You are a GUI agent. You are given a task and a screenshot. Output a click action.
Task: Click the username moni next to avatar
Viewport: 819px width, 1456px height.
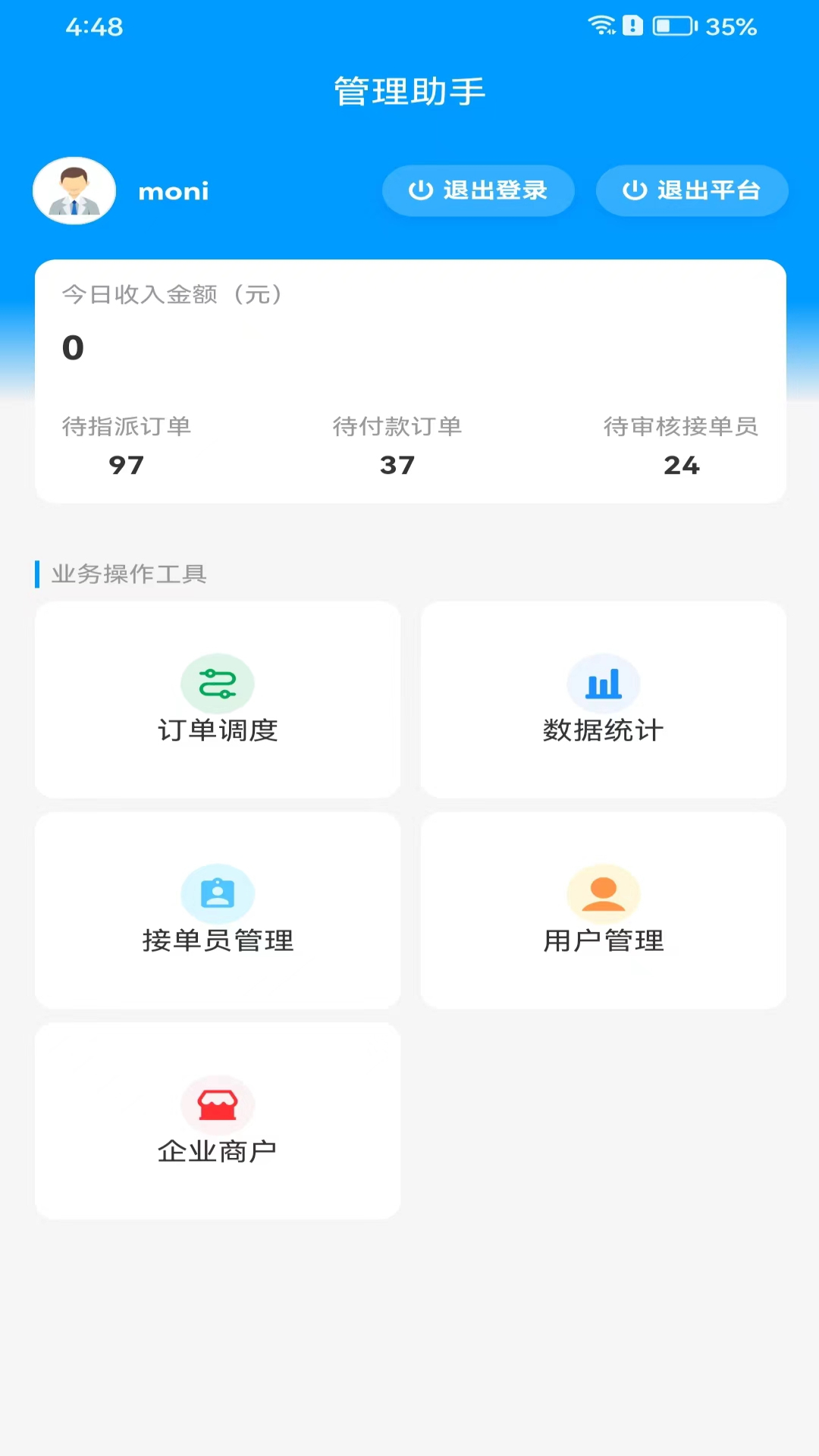(x=174, y=191)
